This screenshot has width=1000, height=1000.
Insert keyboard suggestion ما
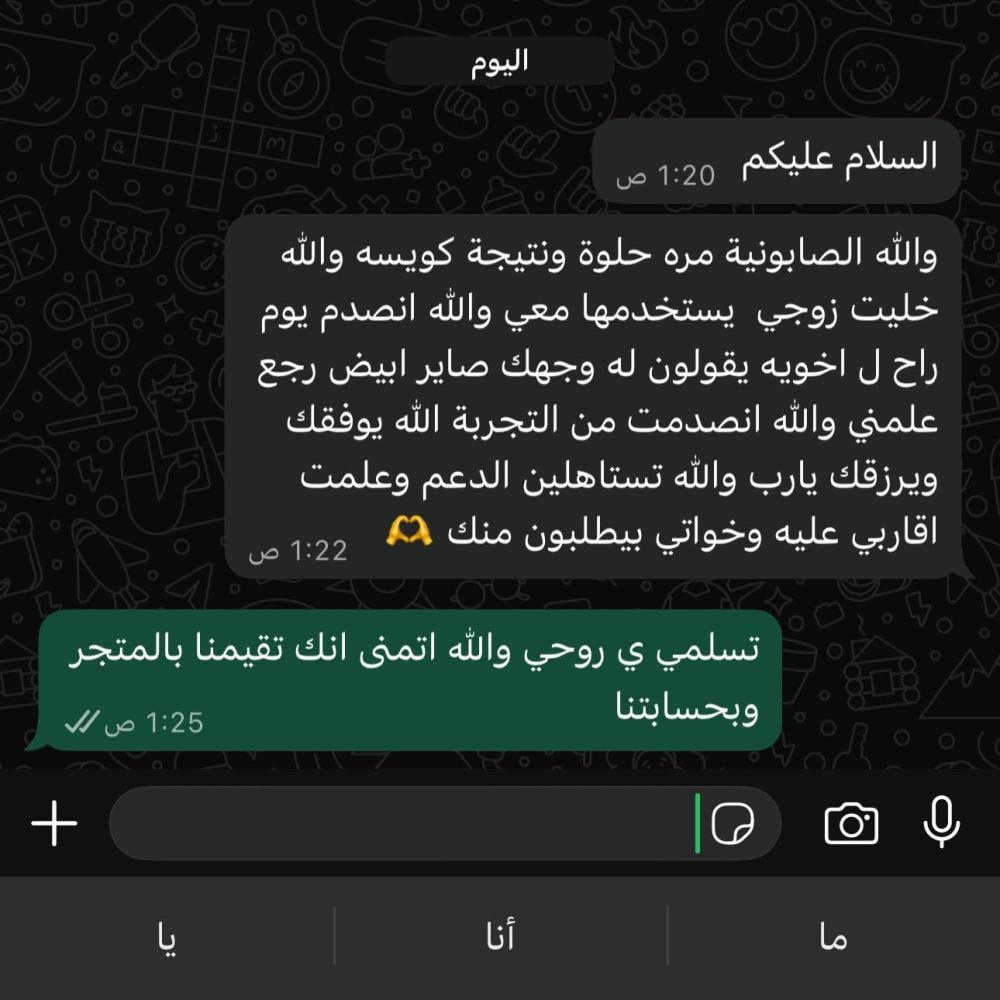tap(833, 937)
